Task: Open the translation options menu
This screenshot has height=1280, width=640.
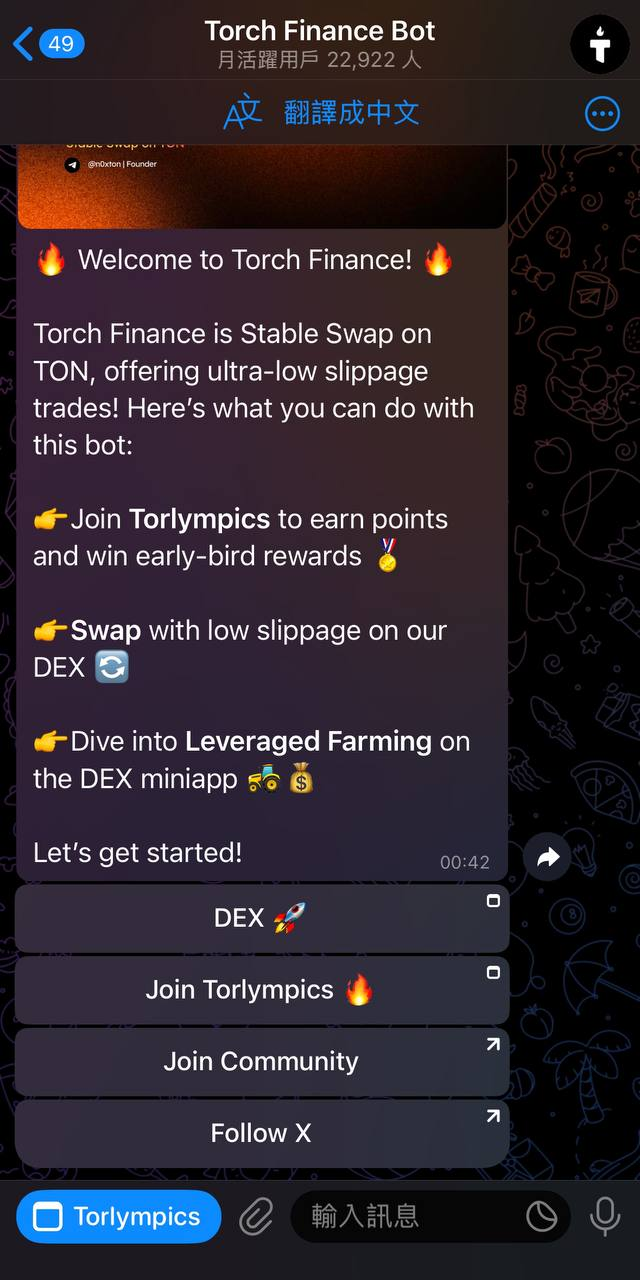Action: [x=602, y=114]
